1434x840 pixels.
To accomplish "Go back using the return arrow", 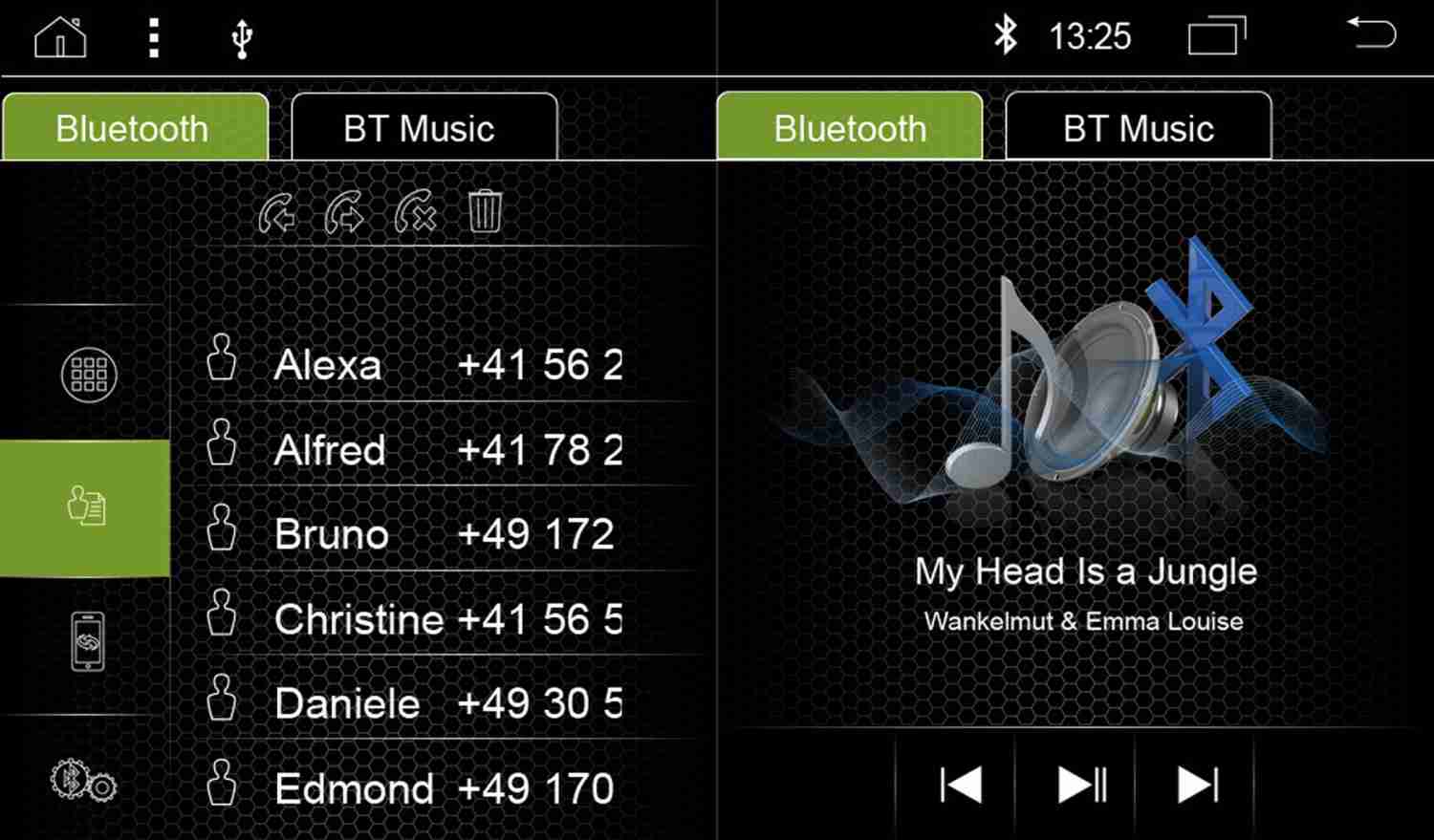I will coord(1371,34).
